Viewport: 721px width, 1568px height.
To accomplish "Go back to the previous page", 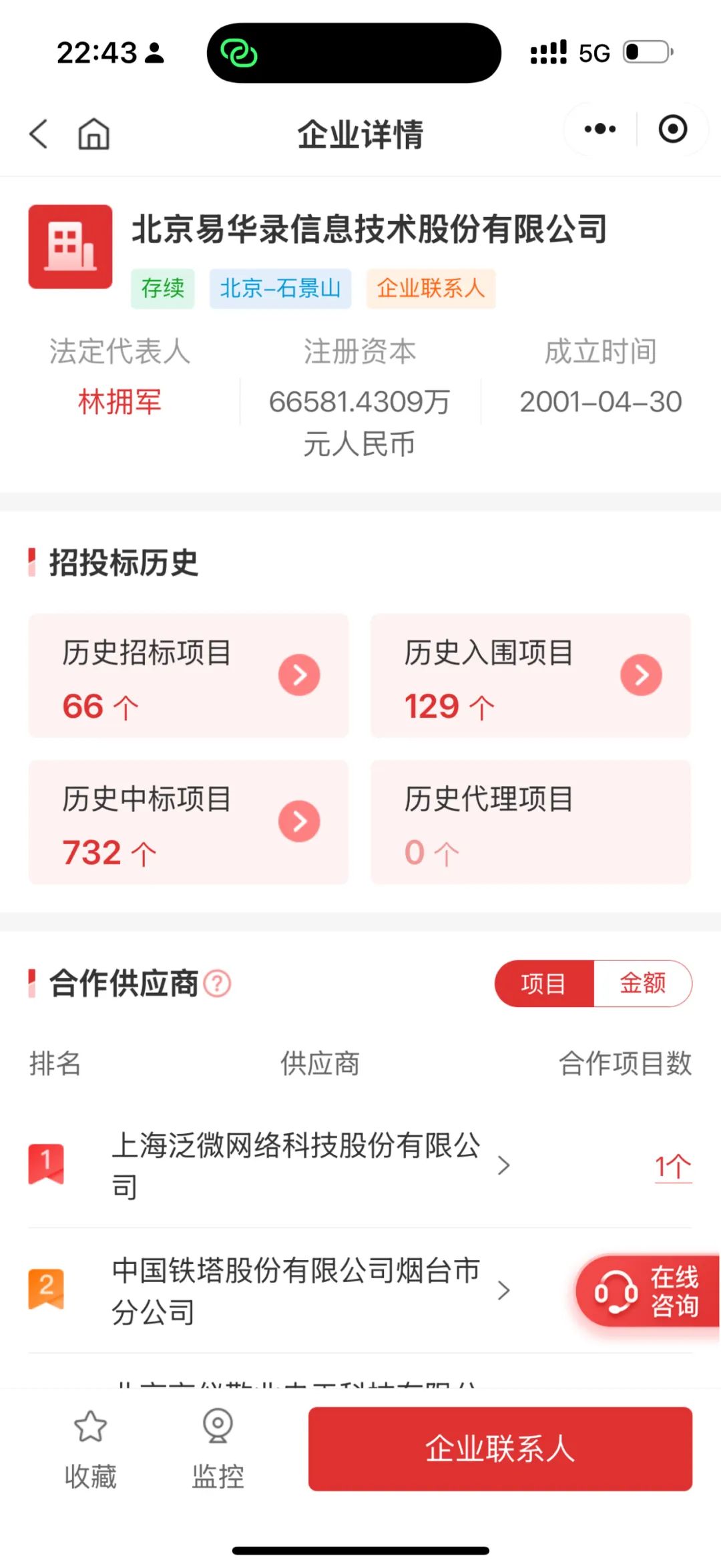I will click(39, 134).
